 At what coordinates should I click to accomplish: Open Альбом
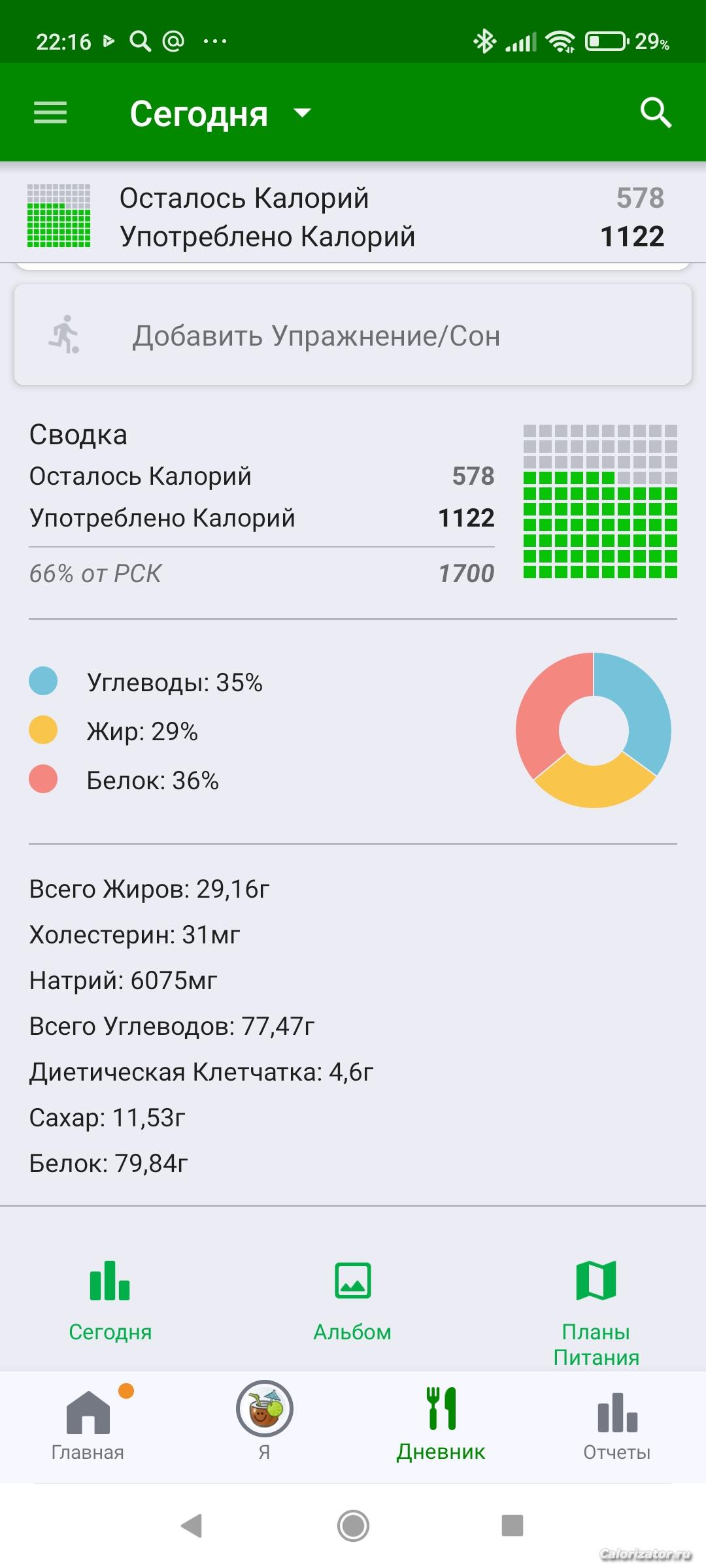click(352, 1297)
